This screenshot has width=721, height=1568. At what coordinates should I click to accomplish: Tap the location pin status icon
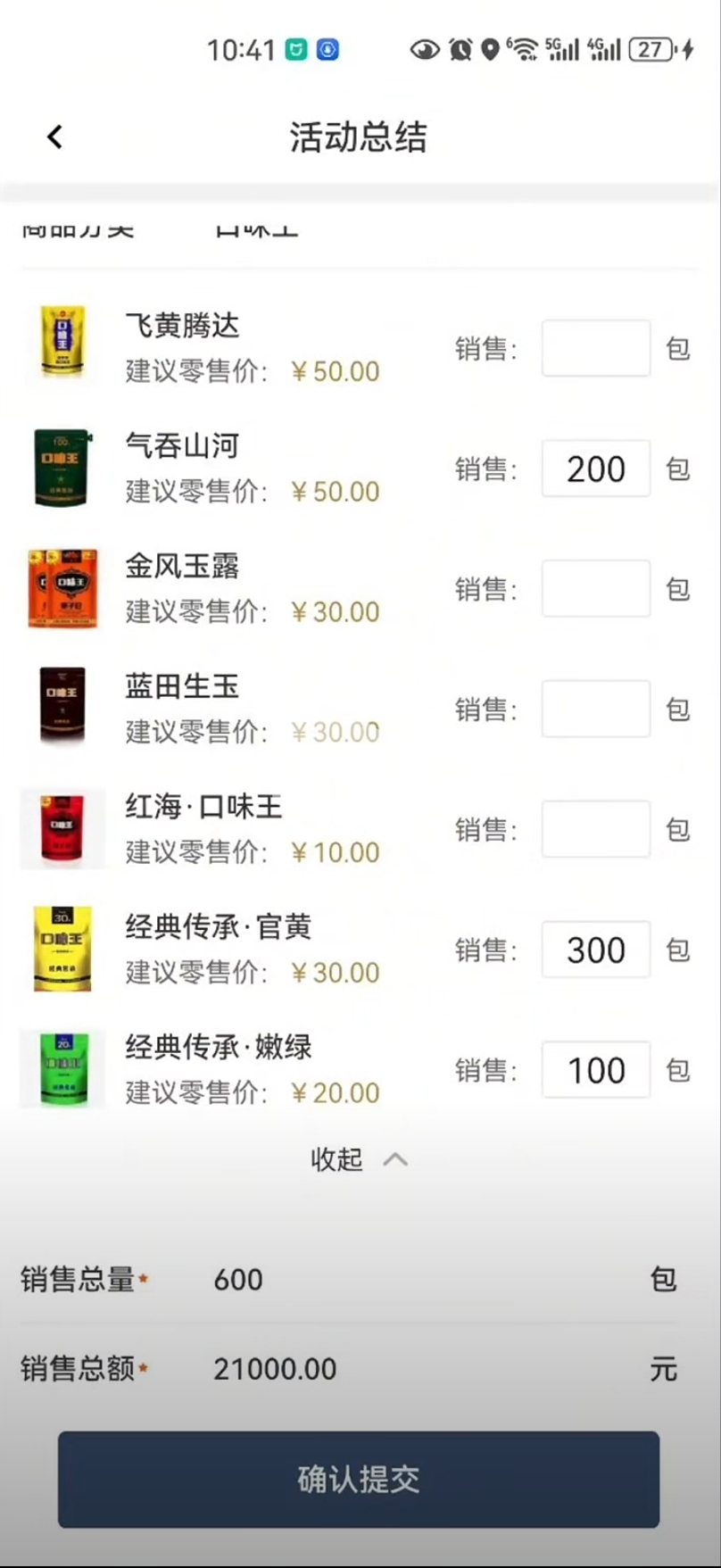pyautogui.click(x=488, y=51)
